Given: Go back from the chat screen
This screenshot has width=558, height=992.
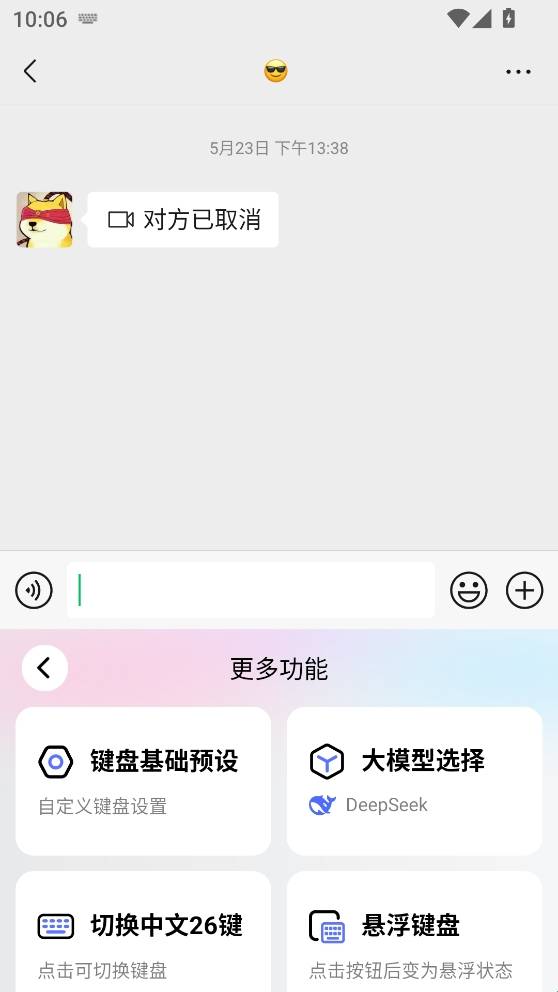Looking at the screenshot, I should pyautogui.click(x=30, y=71).
